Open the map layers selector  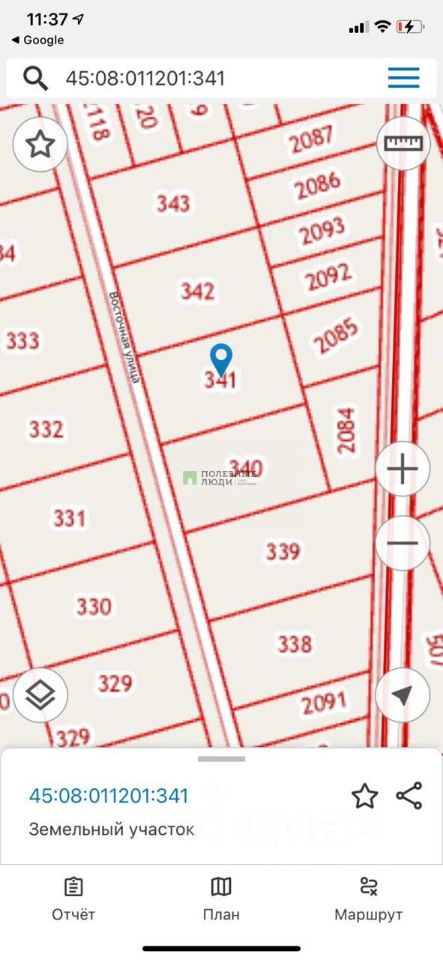pyautogui.click(x=40, y=695)
